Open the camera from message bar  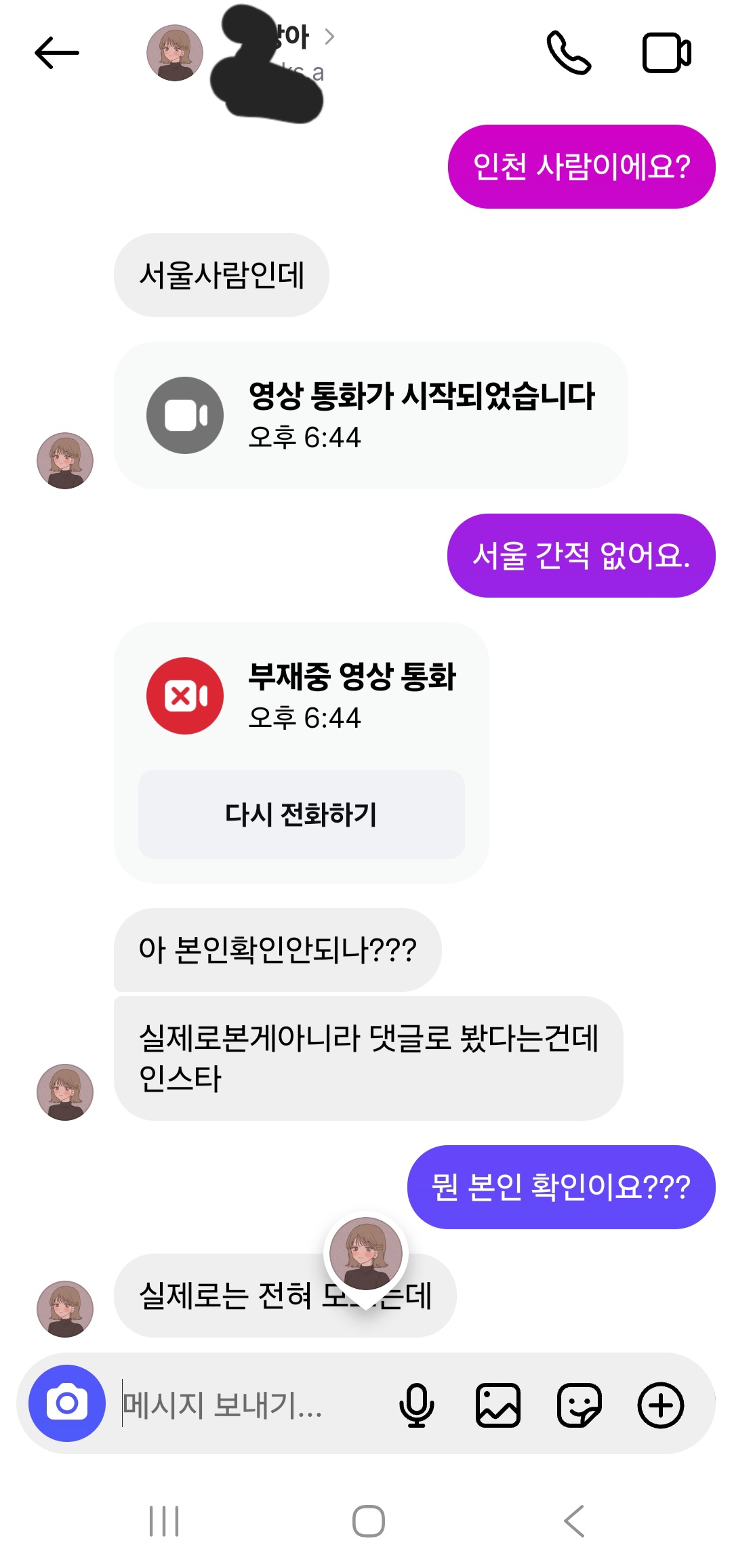(x=67, y=1403)
